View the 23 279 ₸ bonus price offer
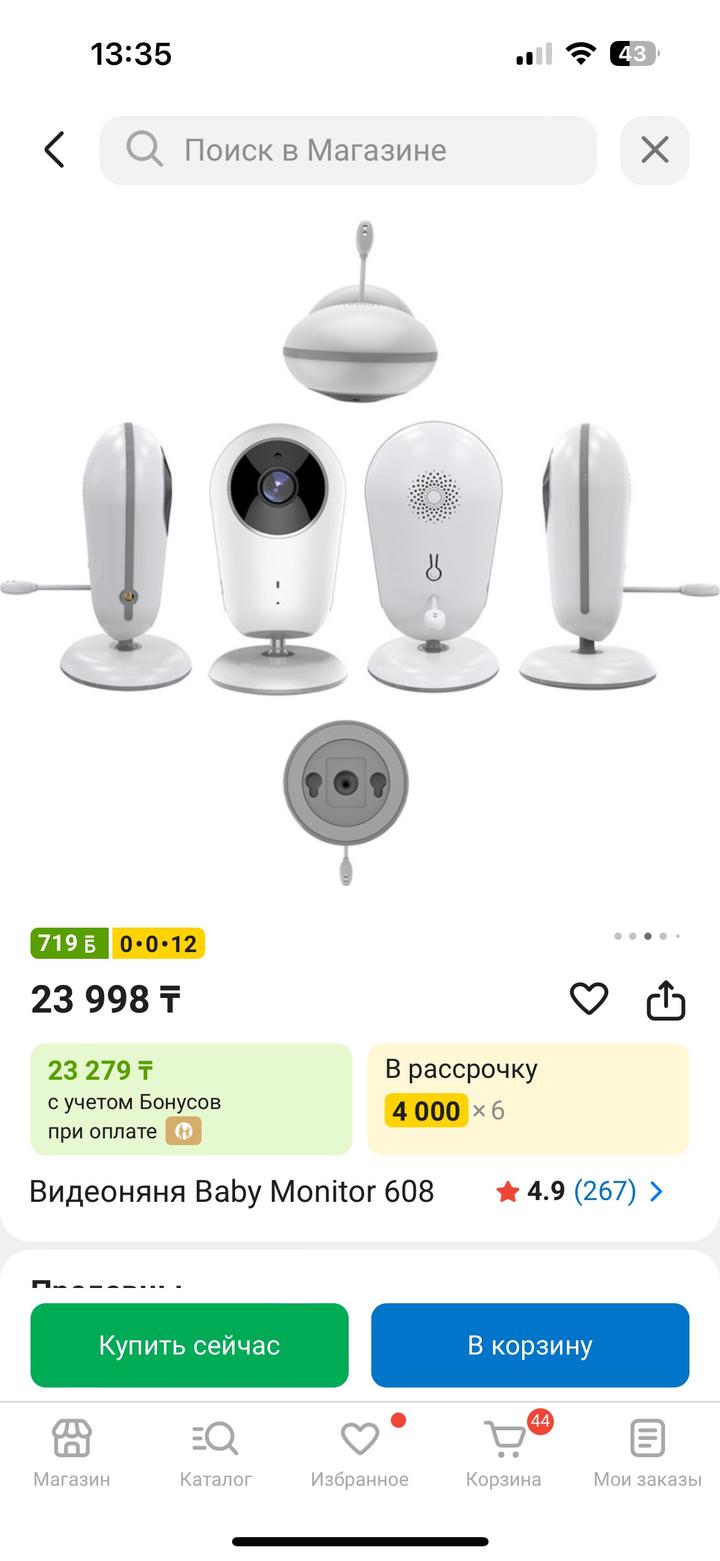720x1561 pixels. tap(191, 1099)
